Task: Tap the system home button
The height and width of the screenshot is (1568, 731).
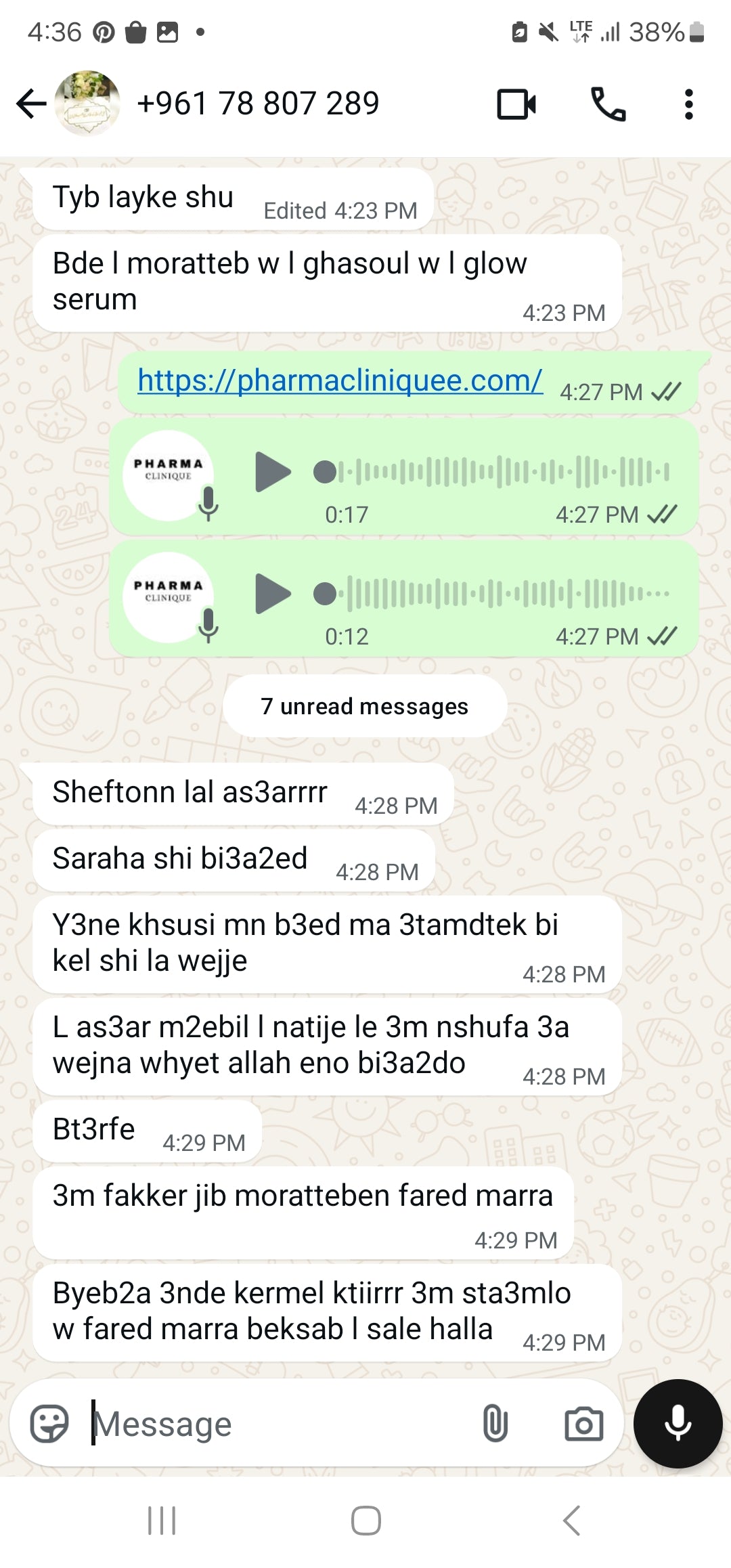Action: [365, 1521]
